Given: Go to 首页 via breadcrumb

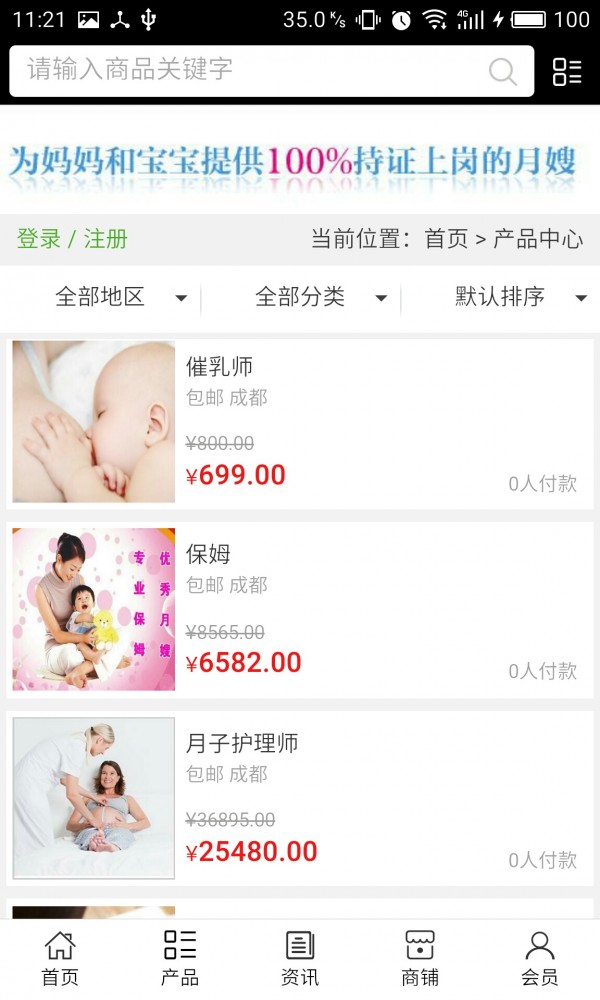Looking at the screenshot, I should pyautogui.click(x=446, y=239).
